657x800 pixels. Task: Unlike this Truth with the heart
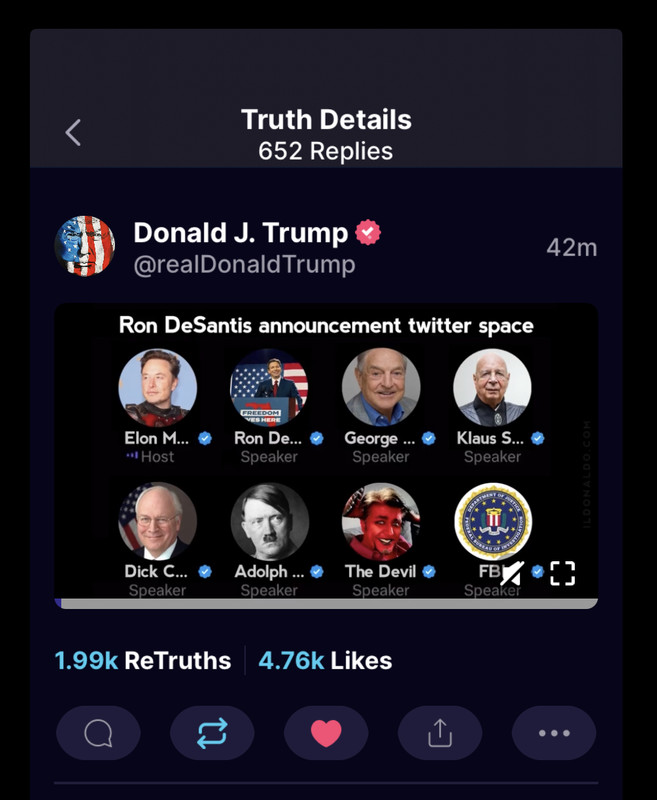tap(326, 733)
